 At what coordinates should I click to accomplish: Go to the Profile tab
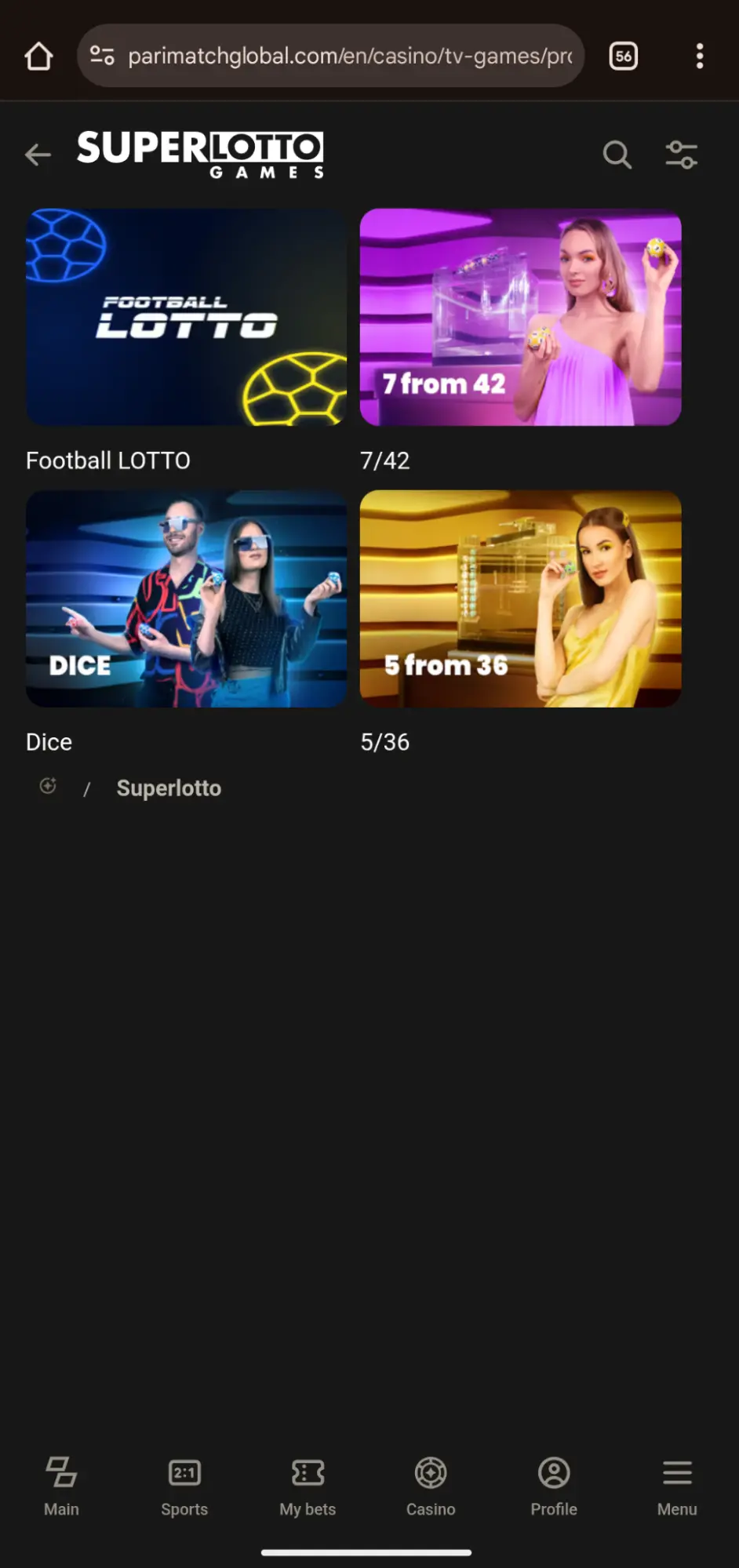[554, 1486]
